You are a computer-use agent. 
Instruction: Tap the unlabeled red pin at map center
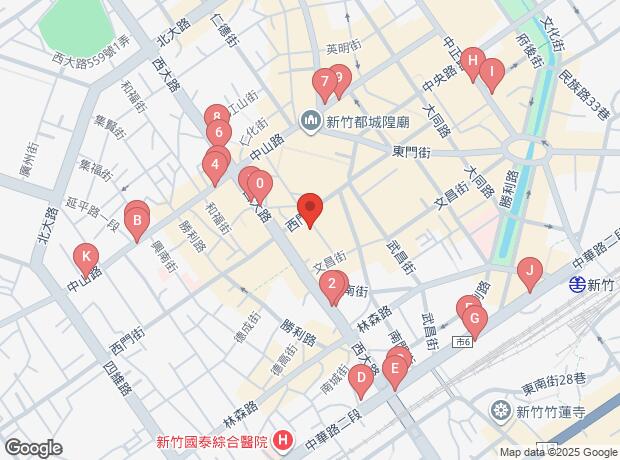tap(310, 208)
